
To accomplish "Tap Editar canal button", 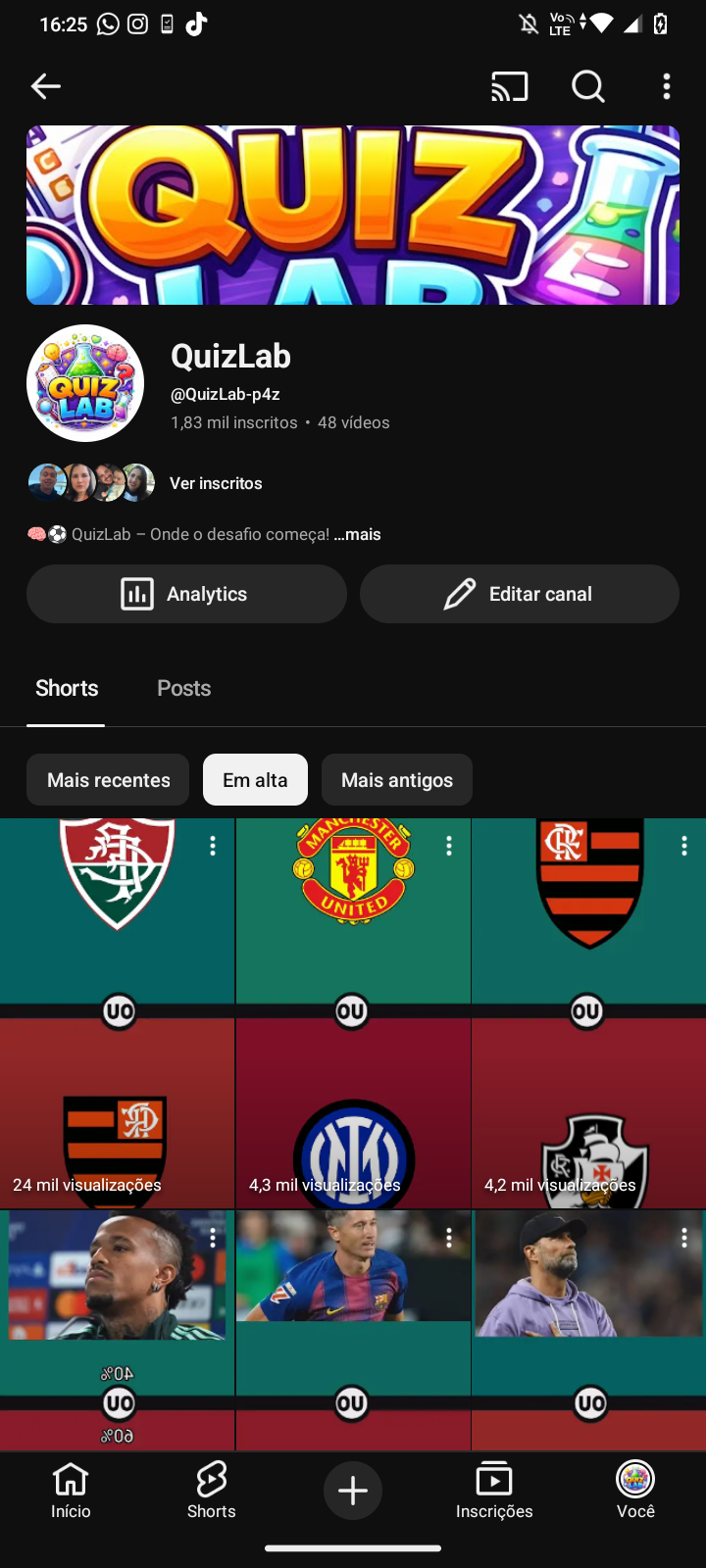I will [520, 594].
